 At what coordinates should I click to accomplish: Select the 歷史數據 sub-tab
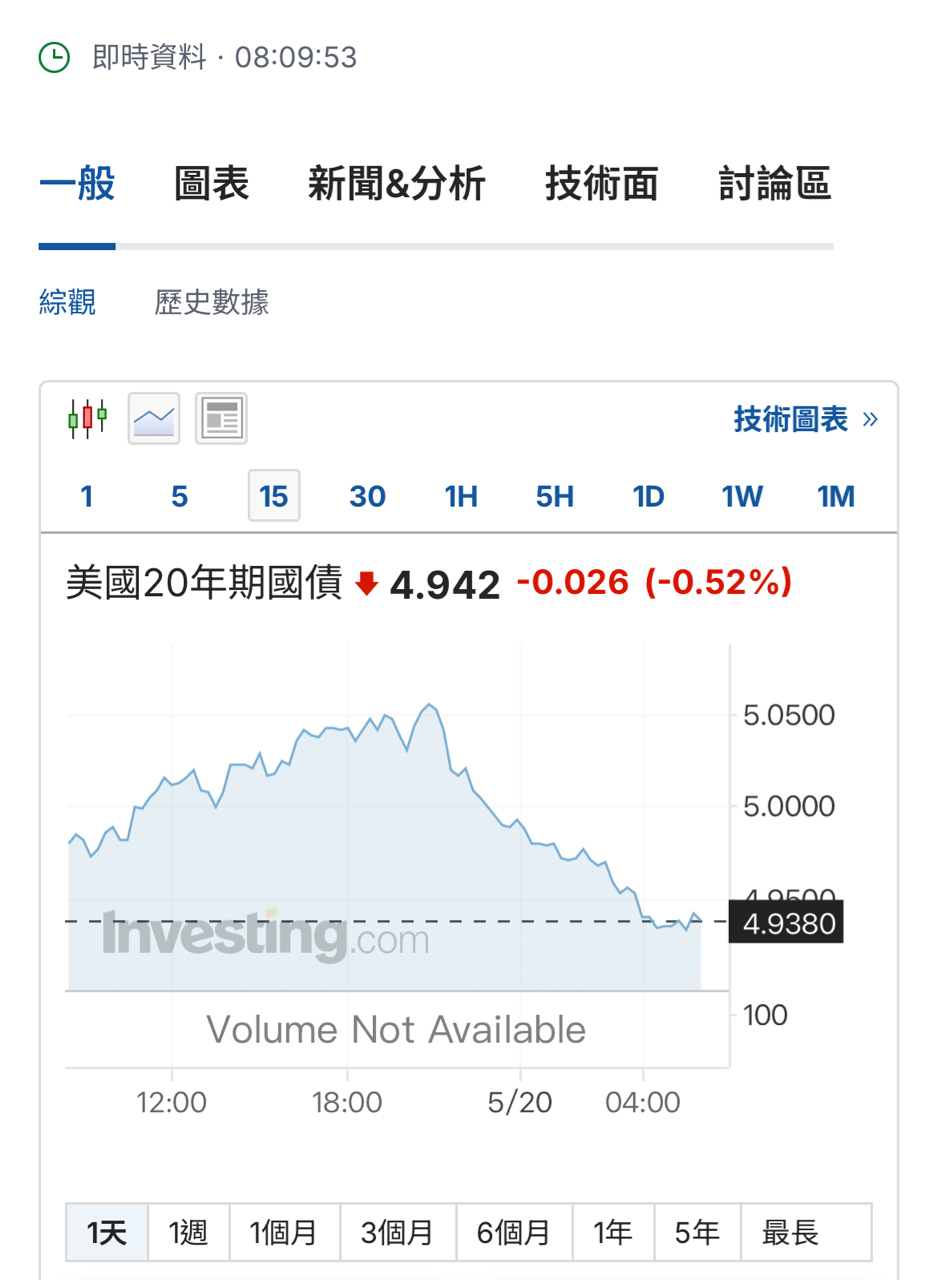coord(212,302)
